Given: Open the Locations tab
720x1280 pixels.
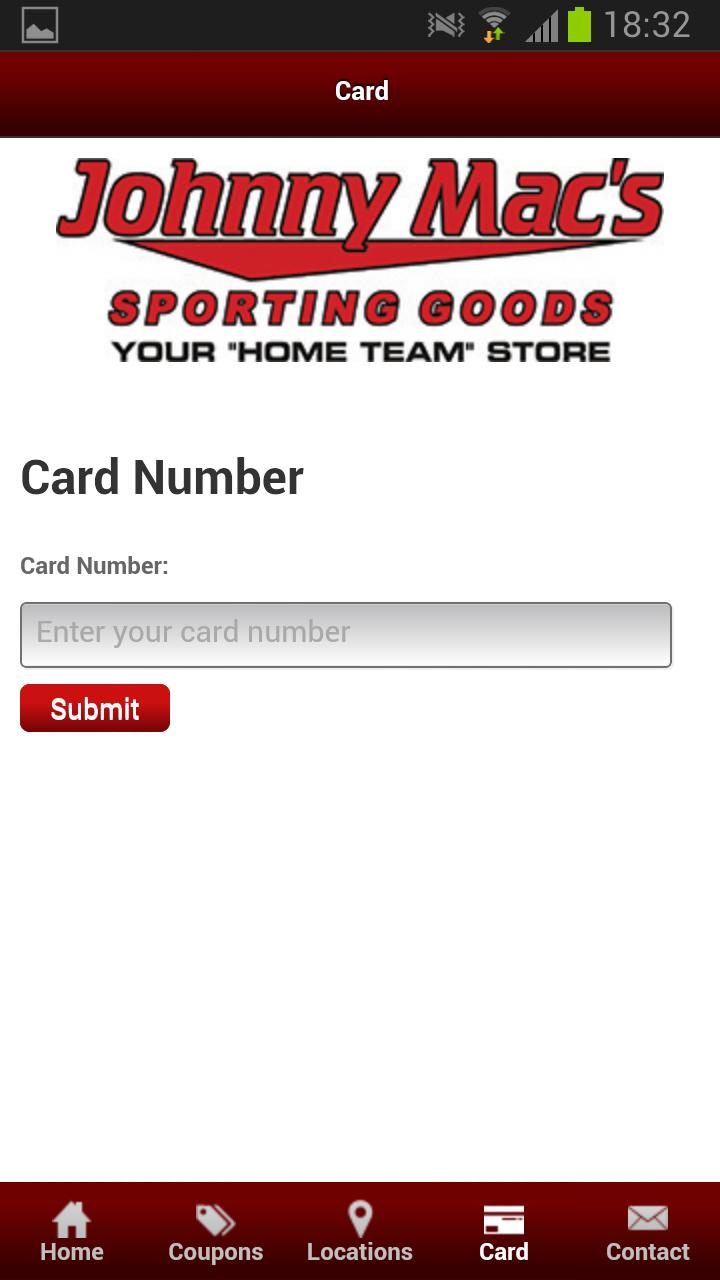Looking at the screenshot, I should pyautogui.click(x=359, y=1232).
